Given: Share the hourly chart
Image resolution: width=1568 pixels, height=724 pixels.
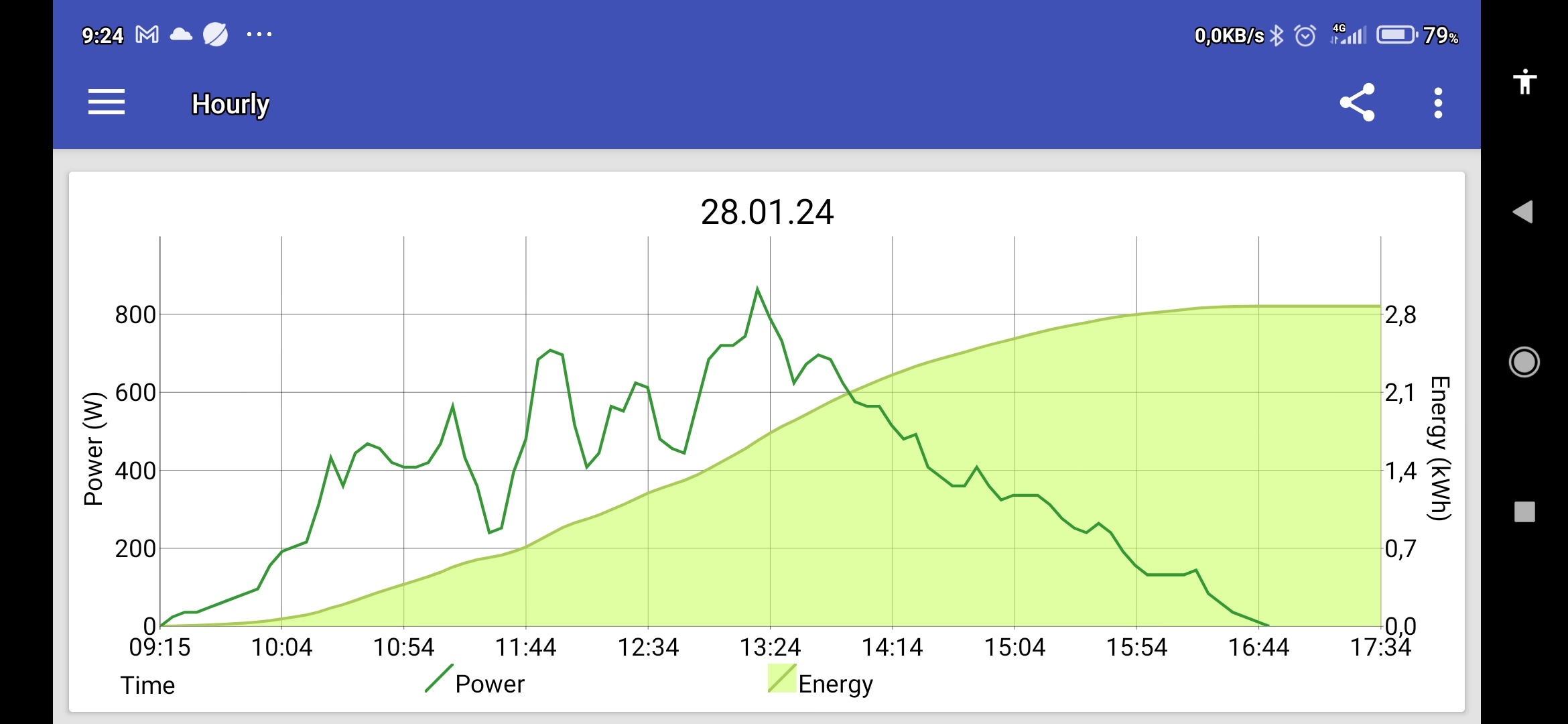Looking at the screenshot, I should click(1357, 103).
